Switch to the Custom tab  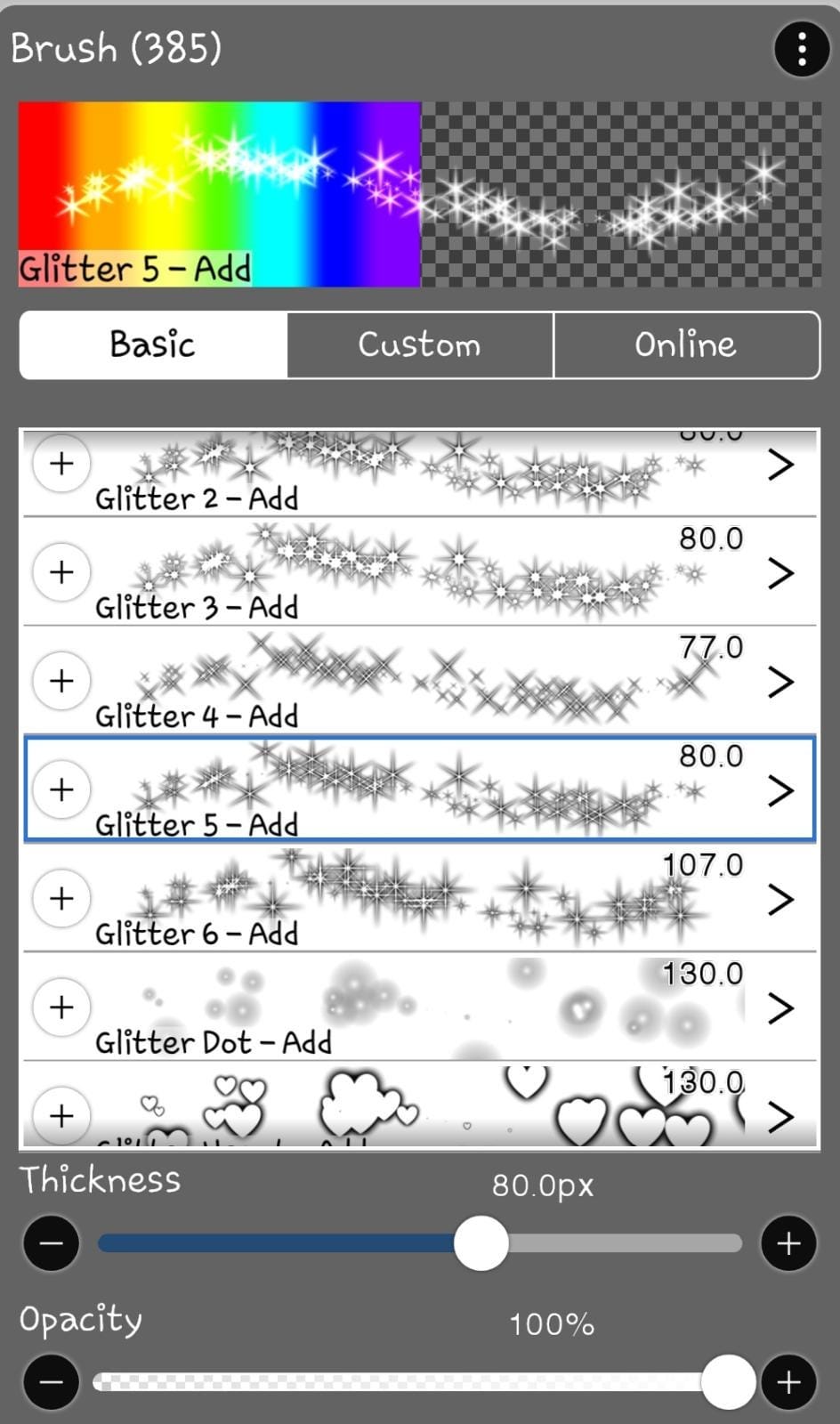pos(419,344)
